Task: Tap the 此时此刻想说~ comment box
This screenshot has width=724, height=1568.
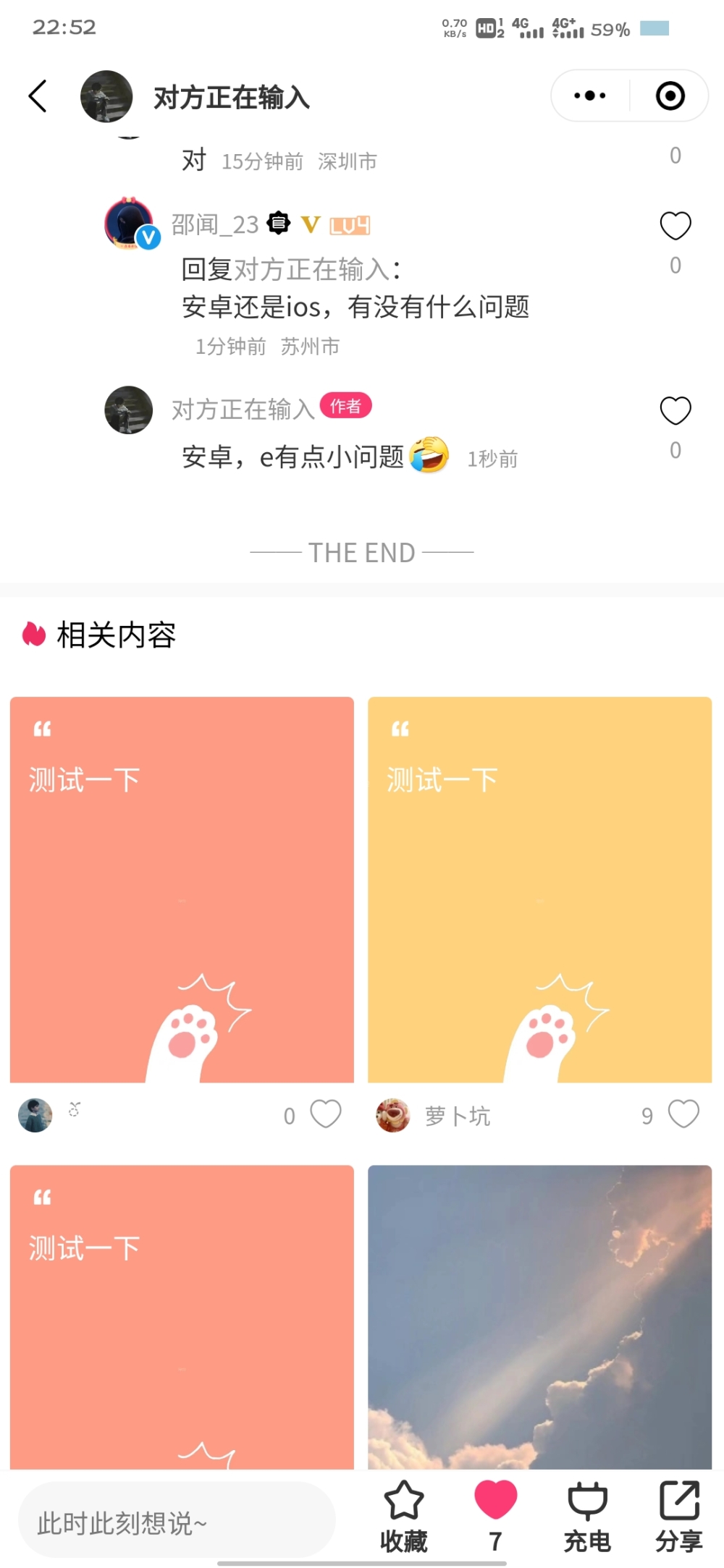Action: 177,1523
